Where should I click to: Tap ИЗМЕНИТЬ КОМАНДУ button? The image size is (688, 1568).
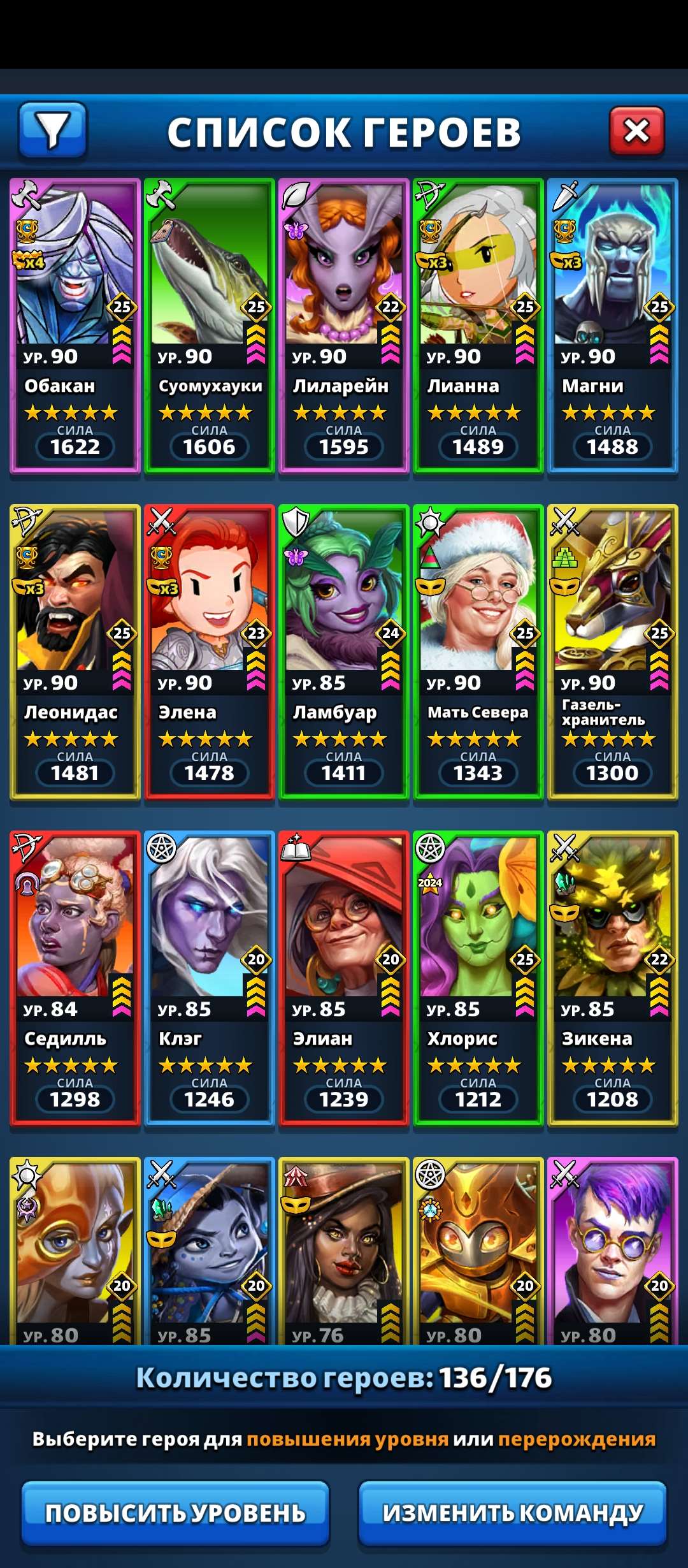point(513,1513)
